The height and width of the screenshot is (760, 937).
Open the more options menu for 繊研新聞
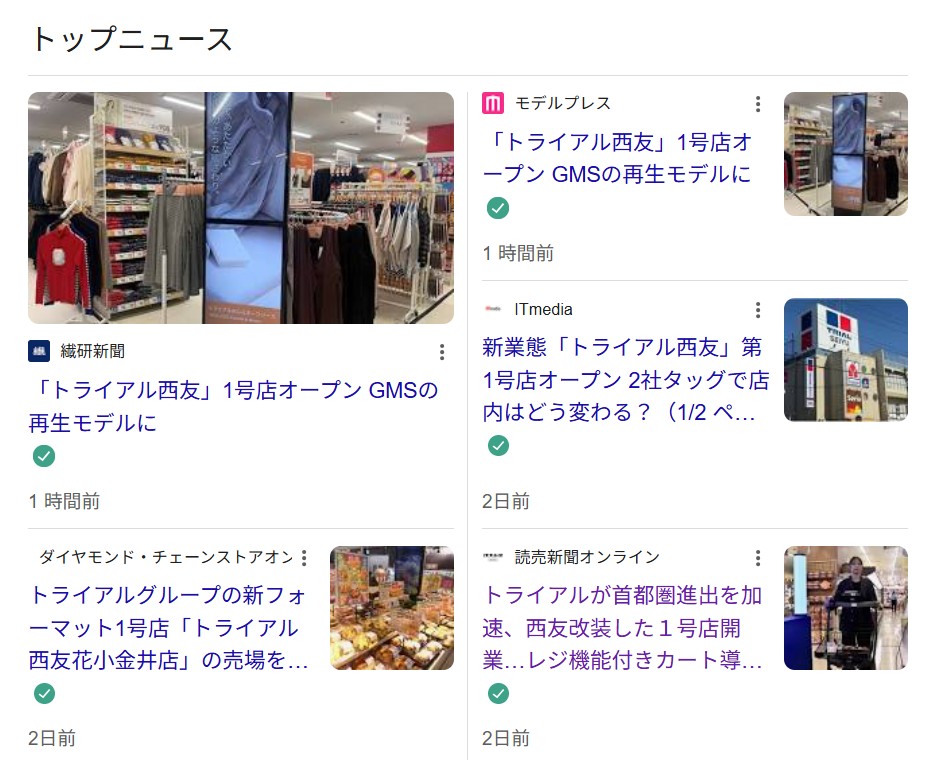441,352
